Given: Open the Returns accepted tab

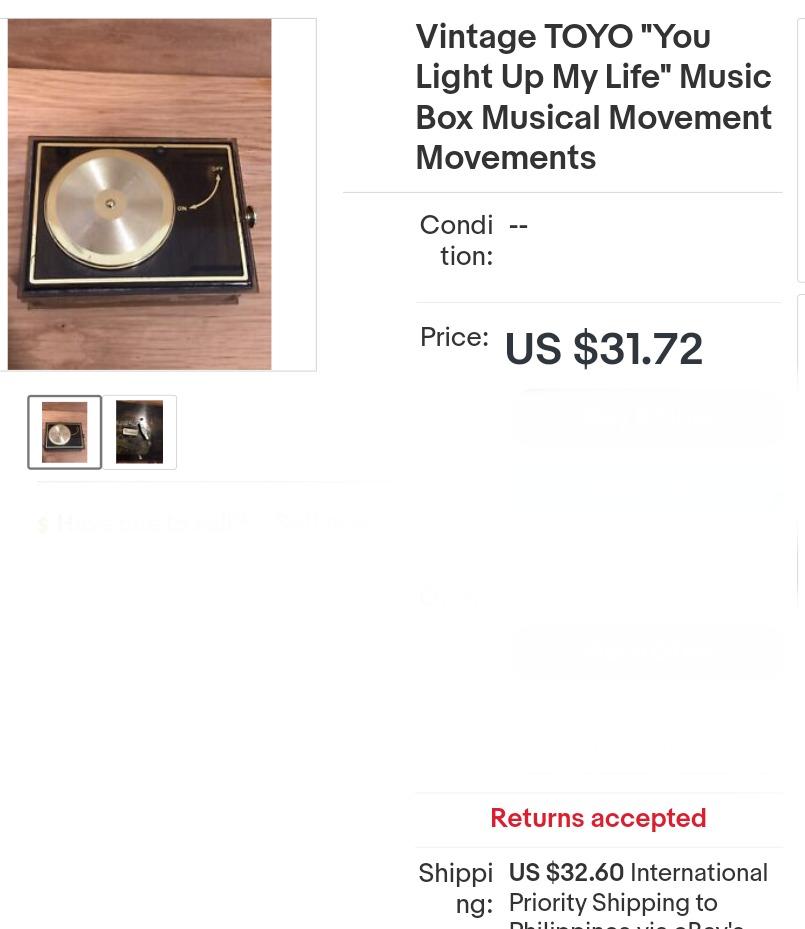Looking at the screenshot, I should [x=598, y=818].
